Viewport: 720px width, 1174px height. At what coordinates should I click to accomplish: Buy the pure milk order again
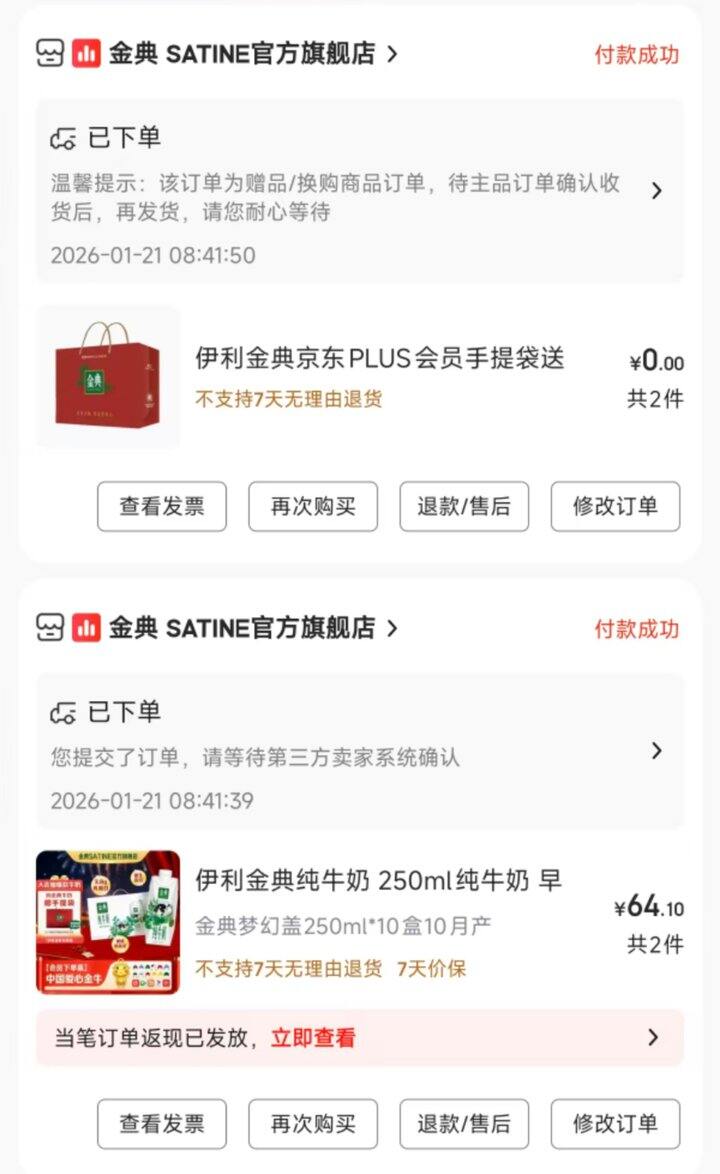point(313,1123)
